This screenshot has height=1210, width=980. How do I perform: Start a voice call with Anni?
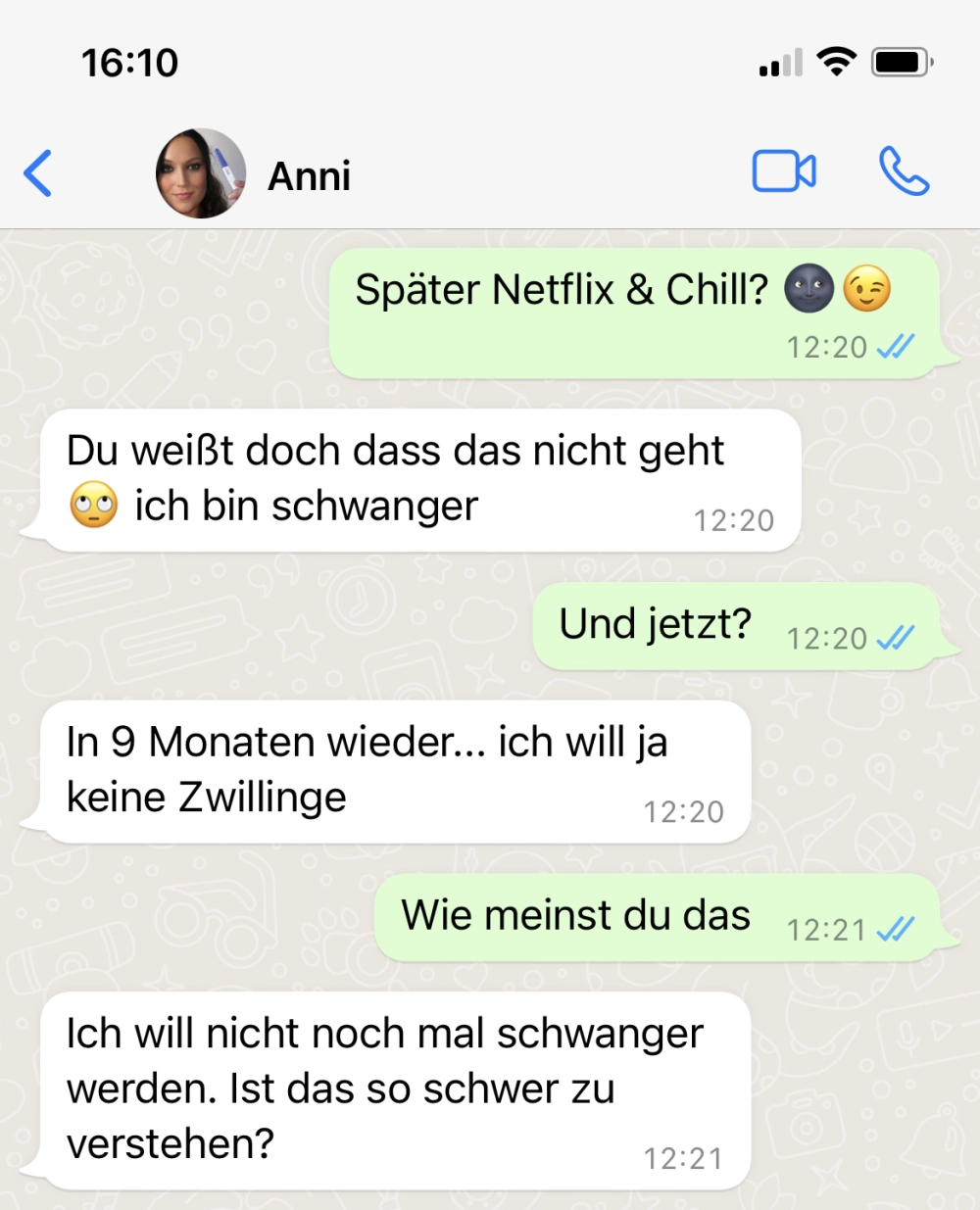click(904, 172)
